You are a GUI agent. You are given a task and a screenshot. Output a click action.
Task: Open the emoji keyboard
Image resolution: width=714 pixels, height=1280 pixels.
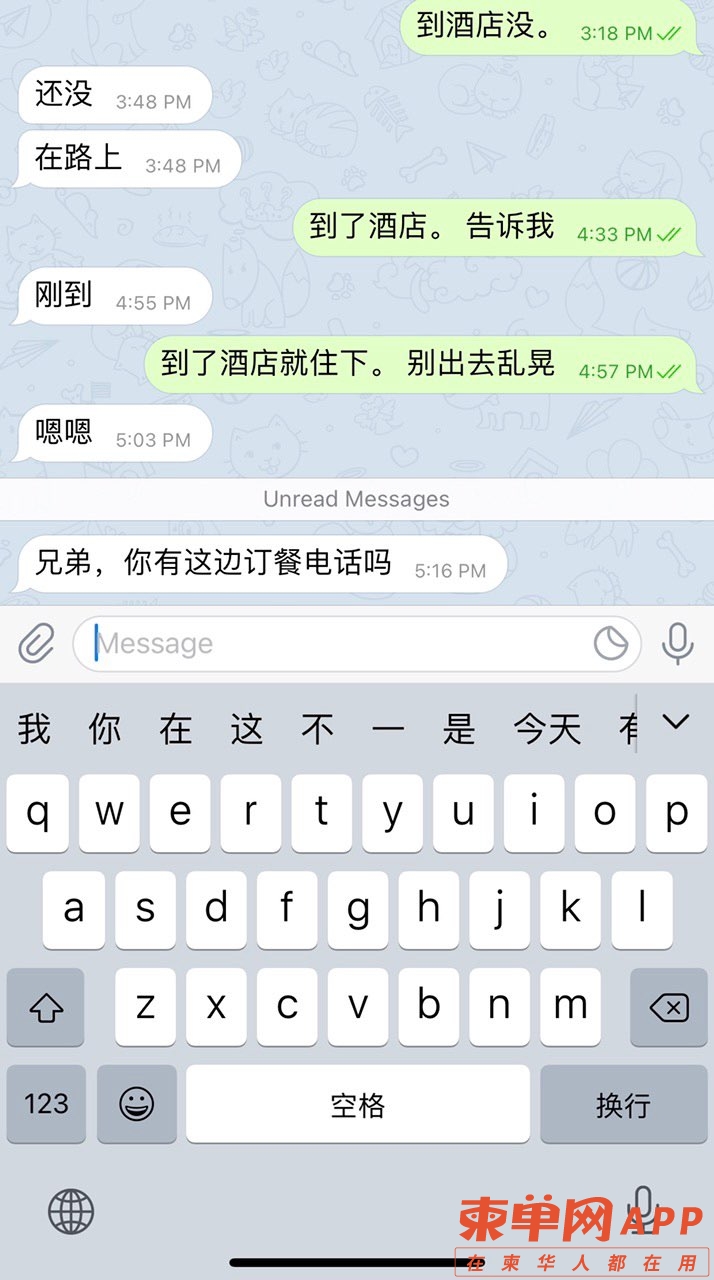137,1104
